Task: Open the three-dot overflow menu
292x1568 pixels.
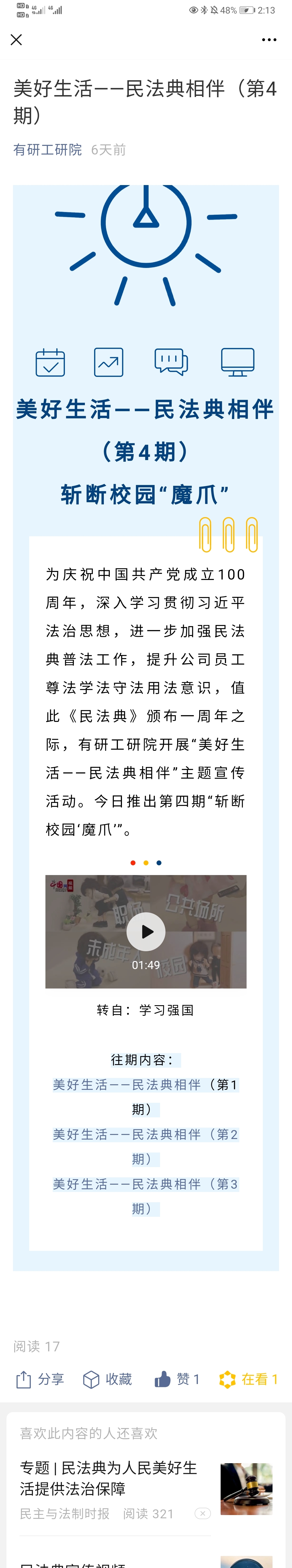Action: coord(269,39)
